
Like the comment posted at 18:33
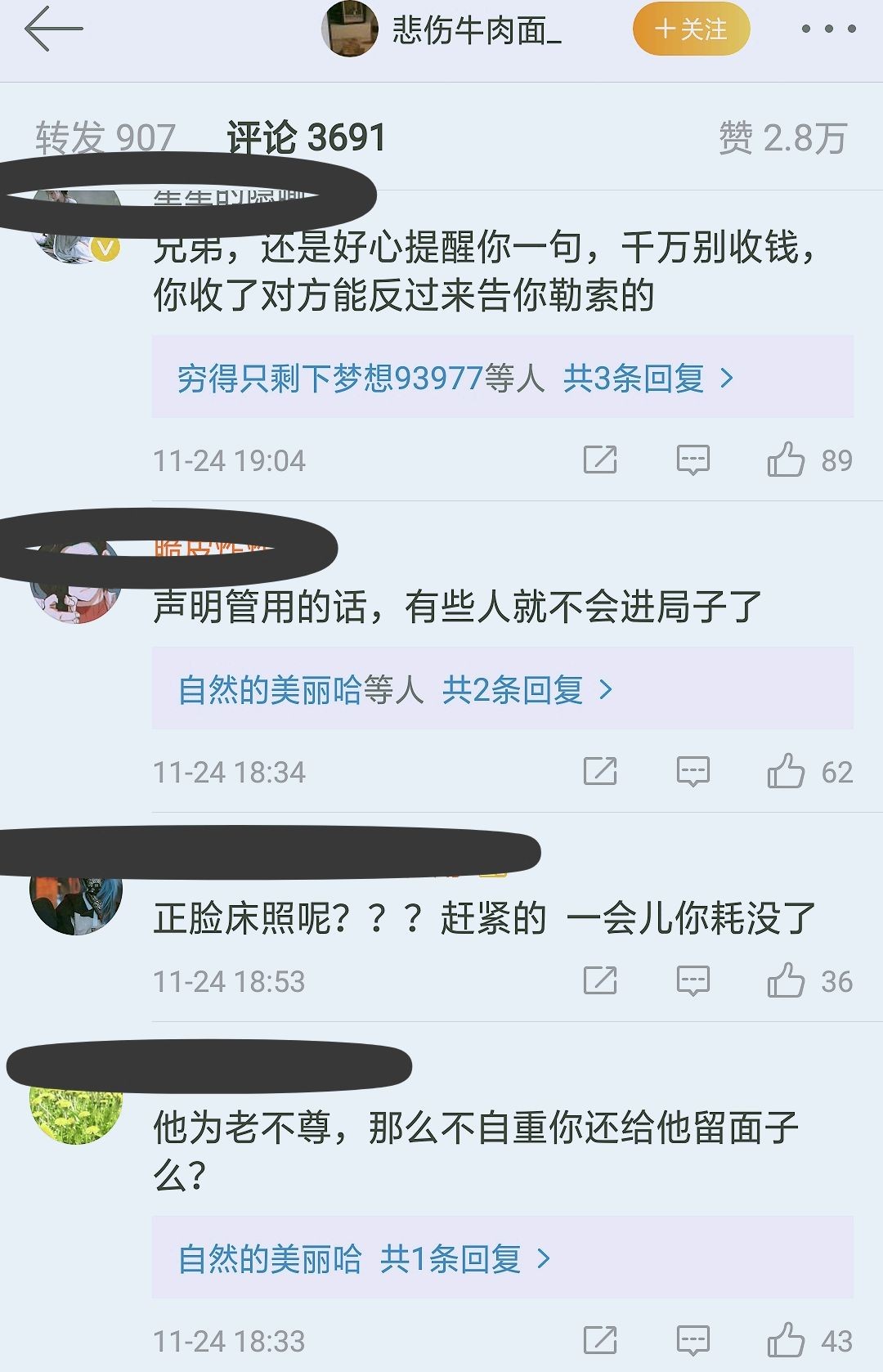tap(786, 1340)
